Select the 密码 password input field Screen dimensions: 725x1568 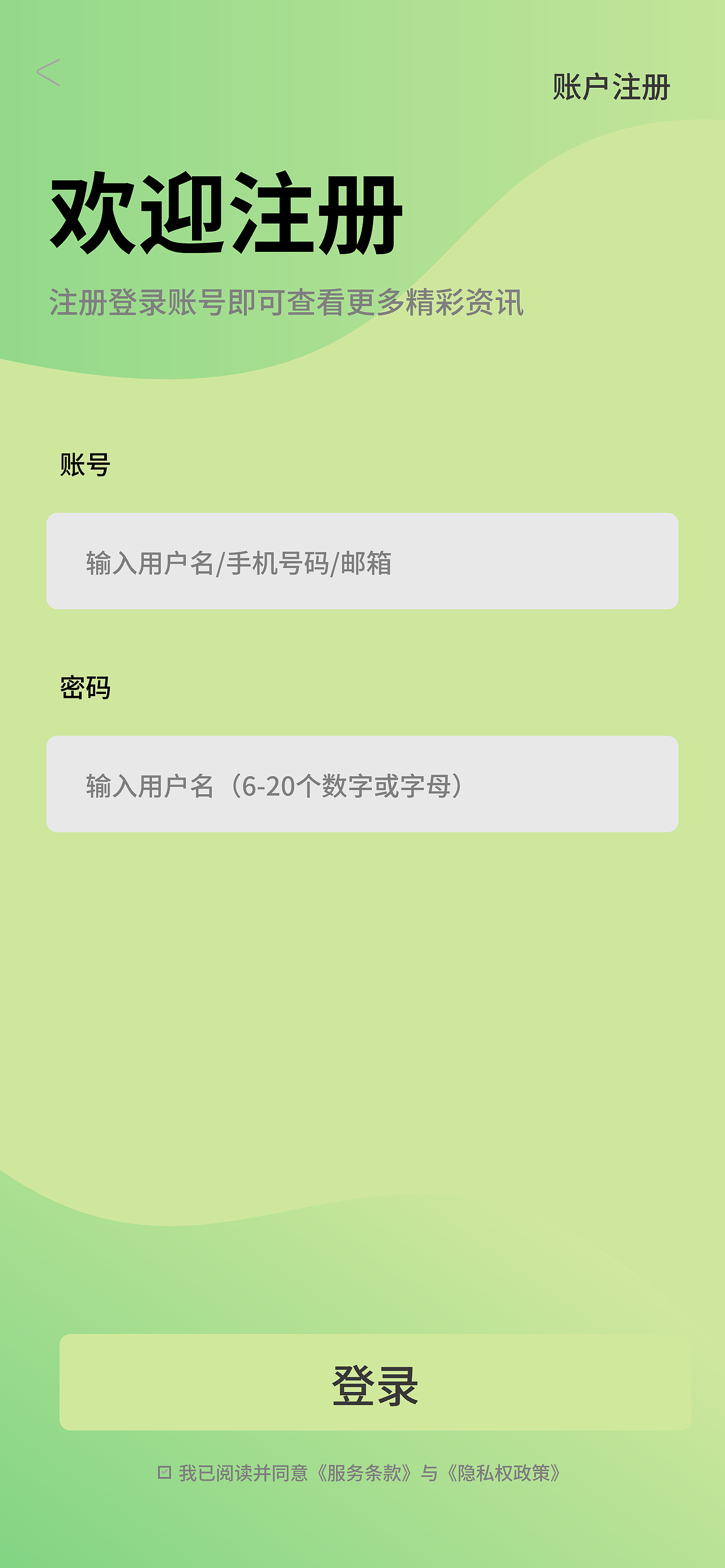362,784
